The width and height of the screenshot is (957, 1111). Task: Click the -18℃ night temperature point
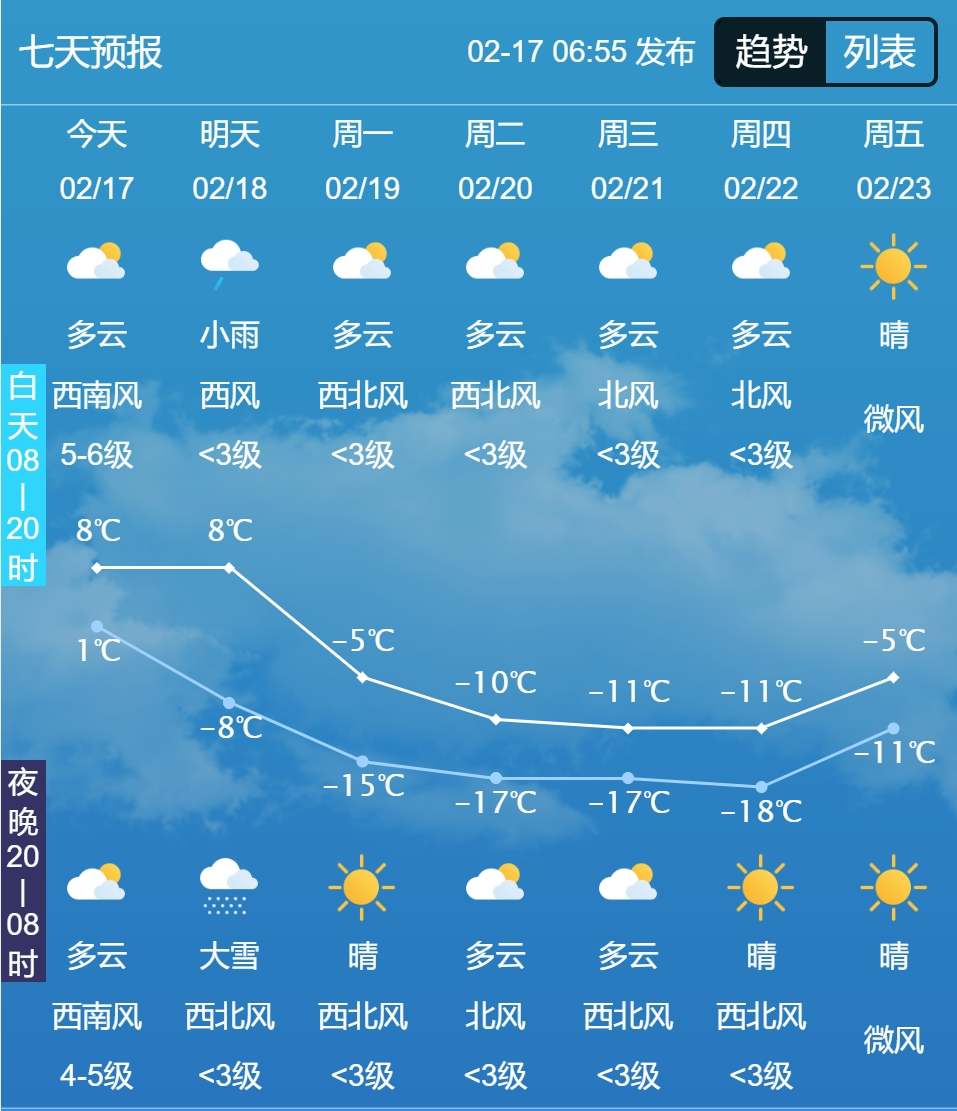point(760,786)
